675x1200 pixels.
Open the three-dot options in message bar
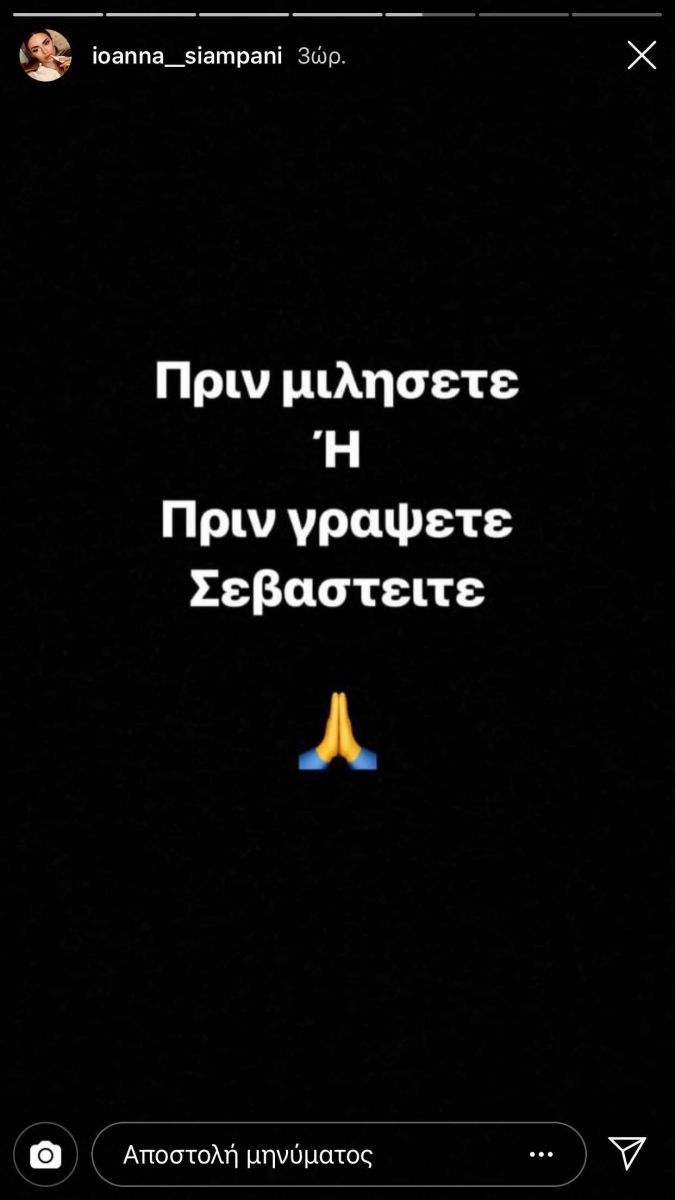click(x=541, y=1155)
